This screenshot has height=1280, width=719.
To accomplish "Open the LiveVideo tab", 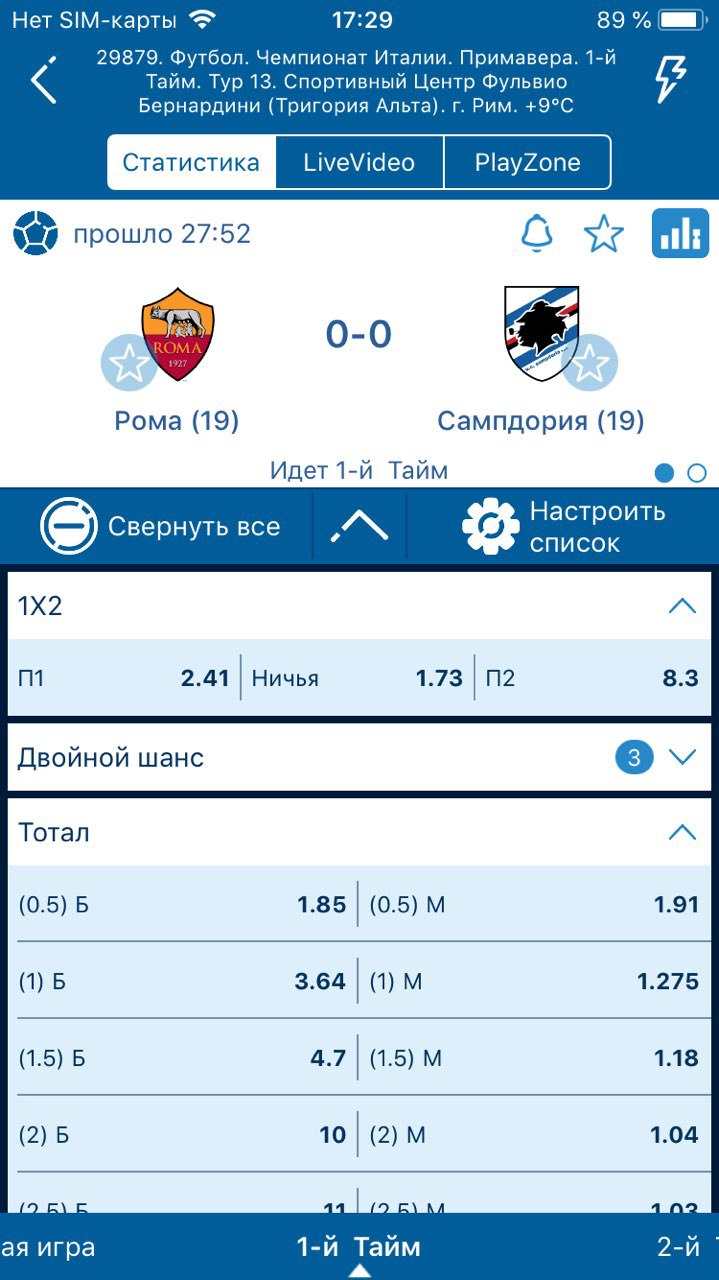I will click(x=359, y=163).
